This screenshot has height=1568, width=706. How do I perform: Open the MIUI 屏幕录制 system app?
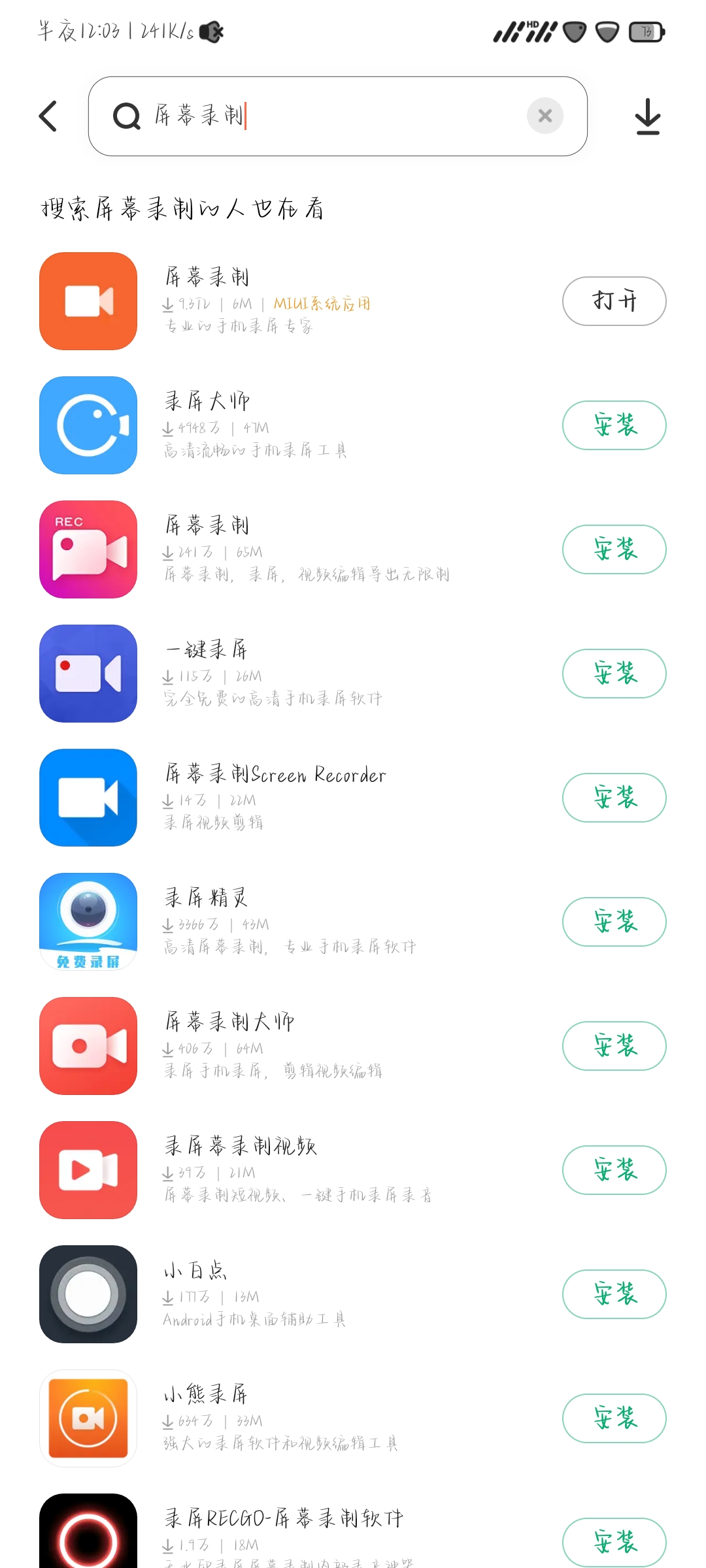coord(614,301)
